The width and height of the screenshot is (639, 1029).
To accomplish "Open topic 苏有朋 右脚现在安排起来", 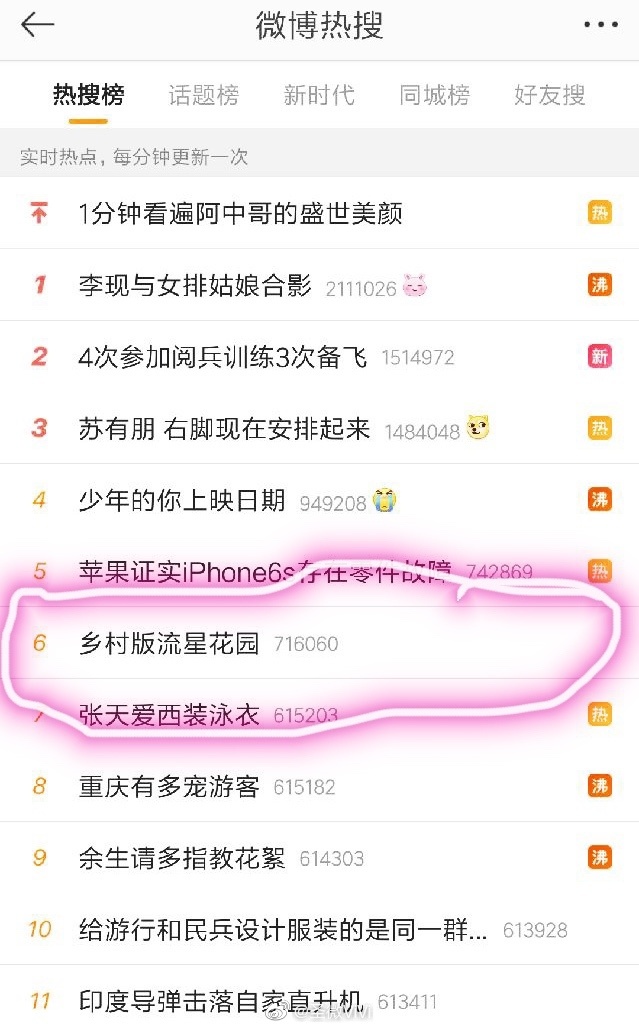I will (x=224, y=429).
